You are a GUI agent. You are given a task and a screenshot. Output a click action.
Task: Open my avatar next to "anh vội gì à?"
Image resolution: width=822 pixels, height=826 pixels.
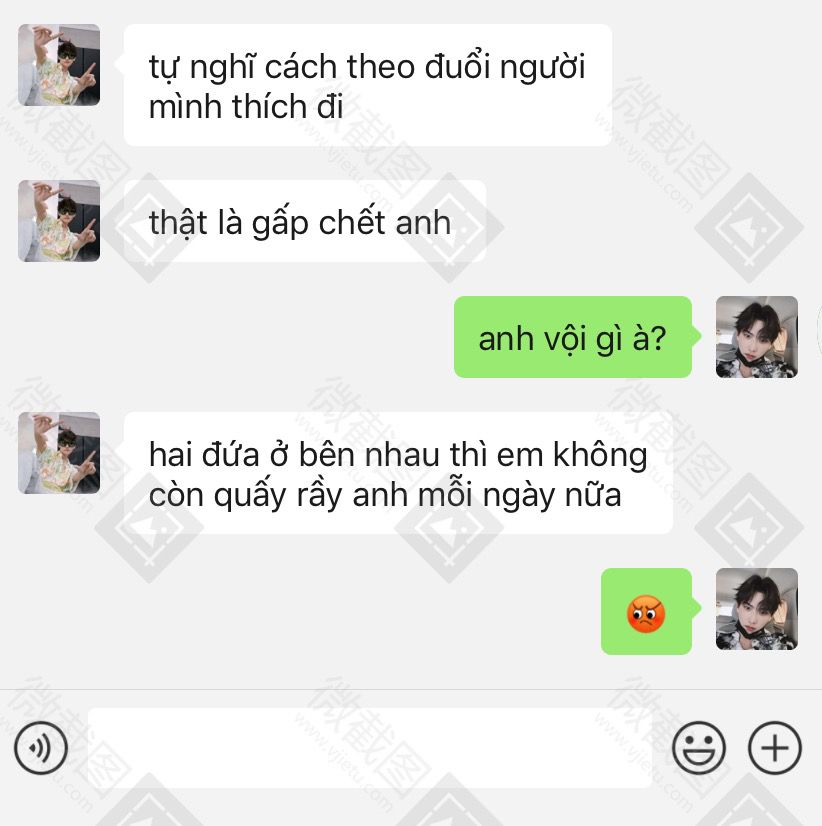756,337
